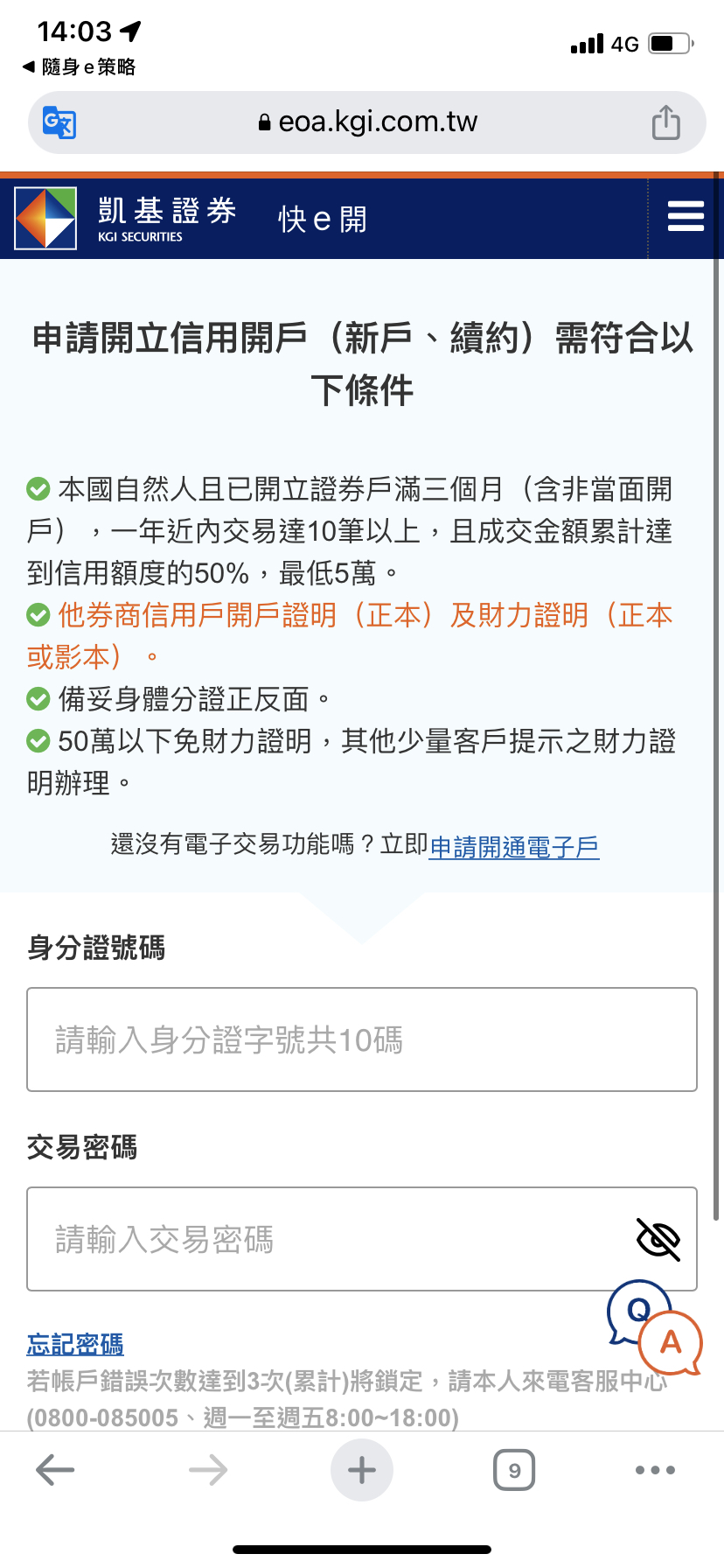Open the tab switcher showing 9 tabs
Screen dimensions: 724x1568
coord(514,1470)
